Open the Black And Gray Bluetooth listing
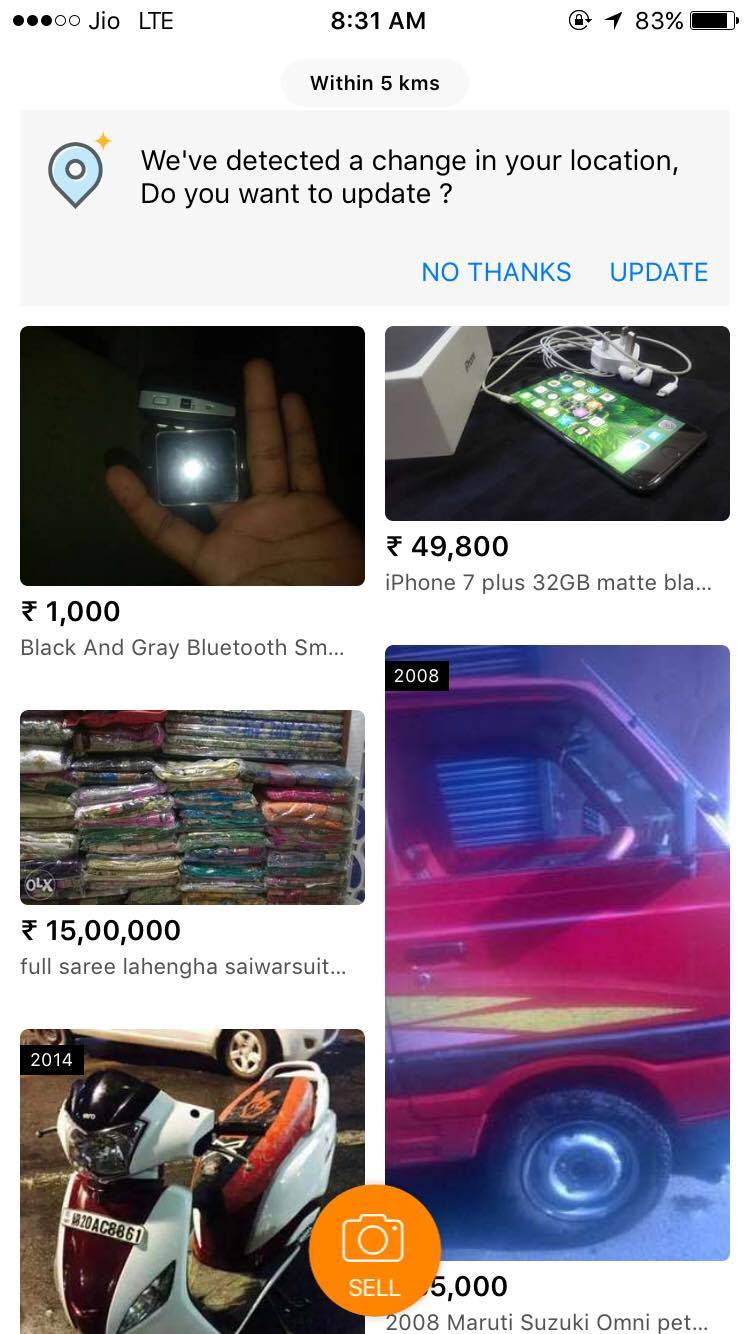Screen dimensions: 750x1334 pos(192,456)
